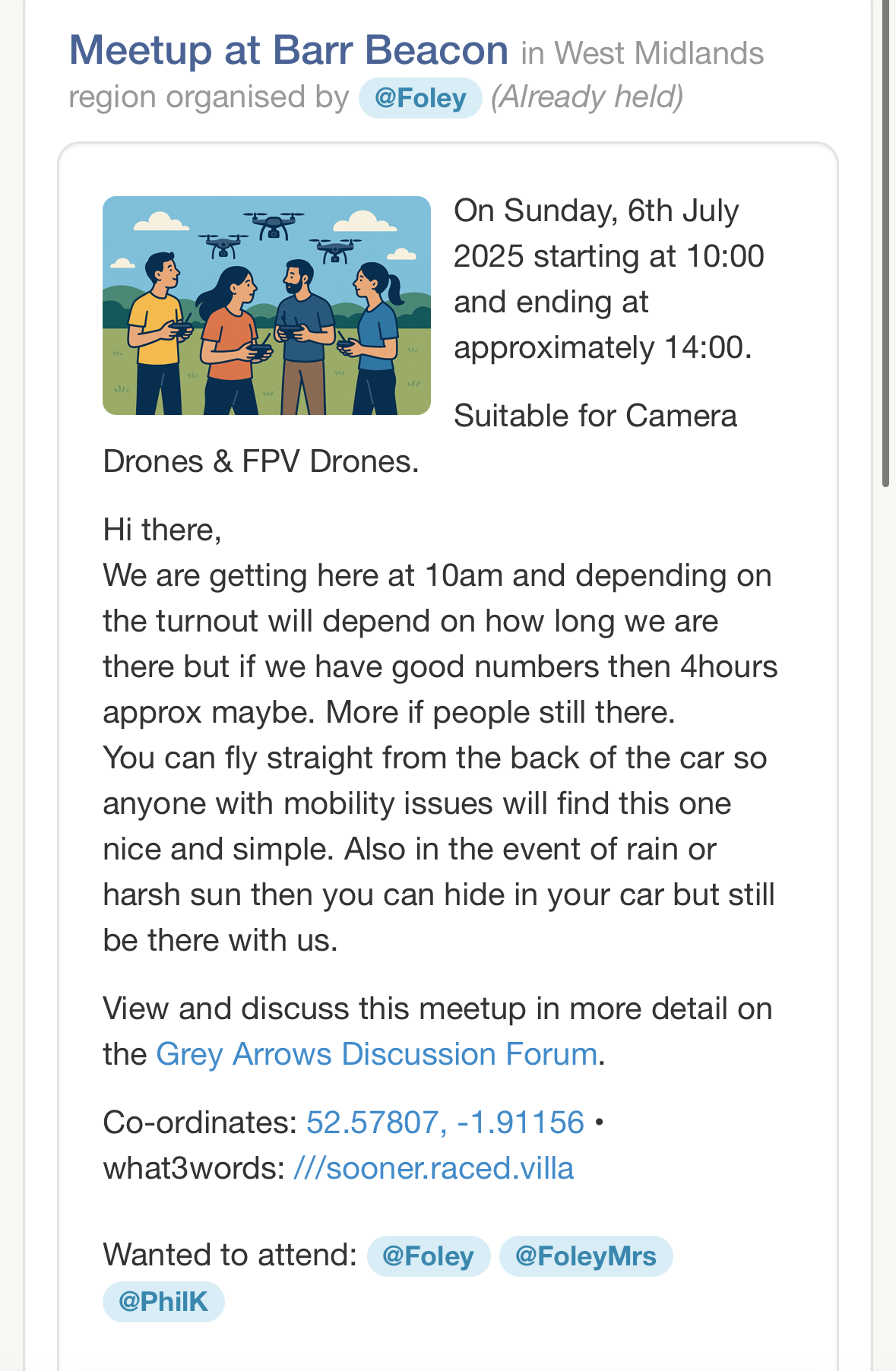This screenshot has width=896, height=1371.
Task: Open the Grey Arrows Discussion Forum link
Action: pyautogui.click(x=376, y=1054)
